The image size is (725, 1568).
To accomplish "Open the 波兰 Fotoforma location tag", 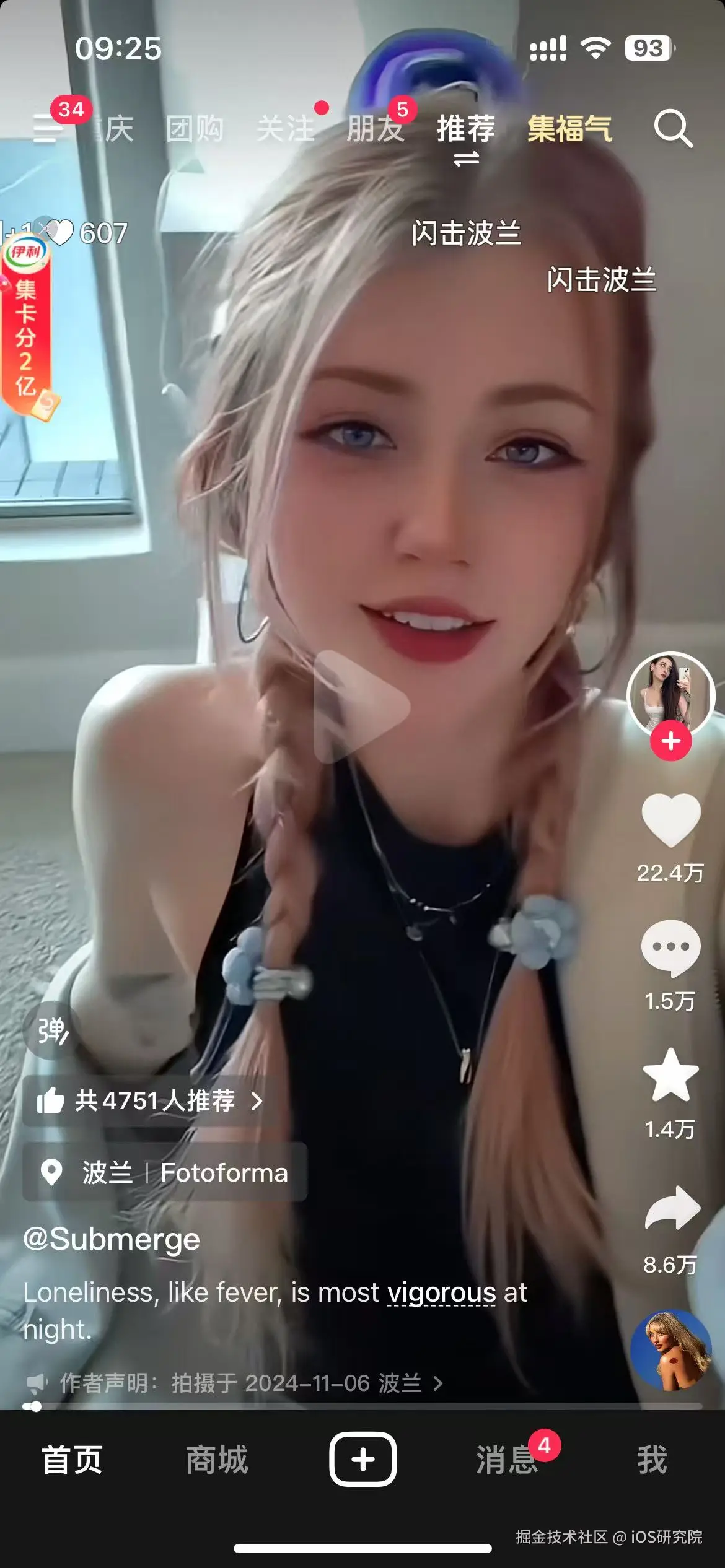I will tap(165, 1172).
